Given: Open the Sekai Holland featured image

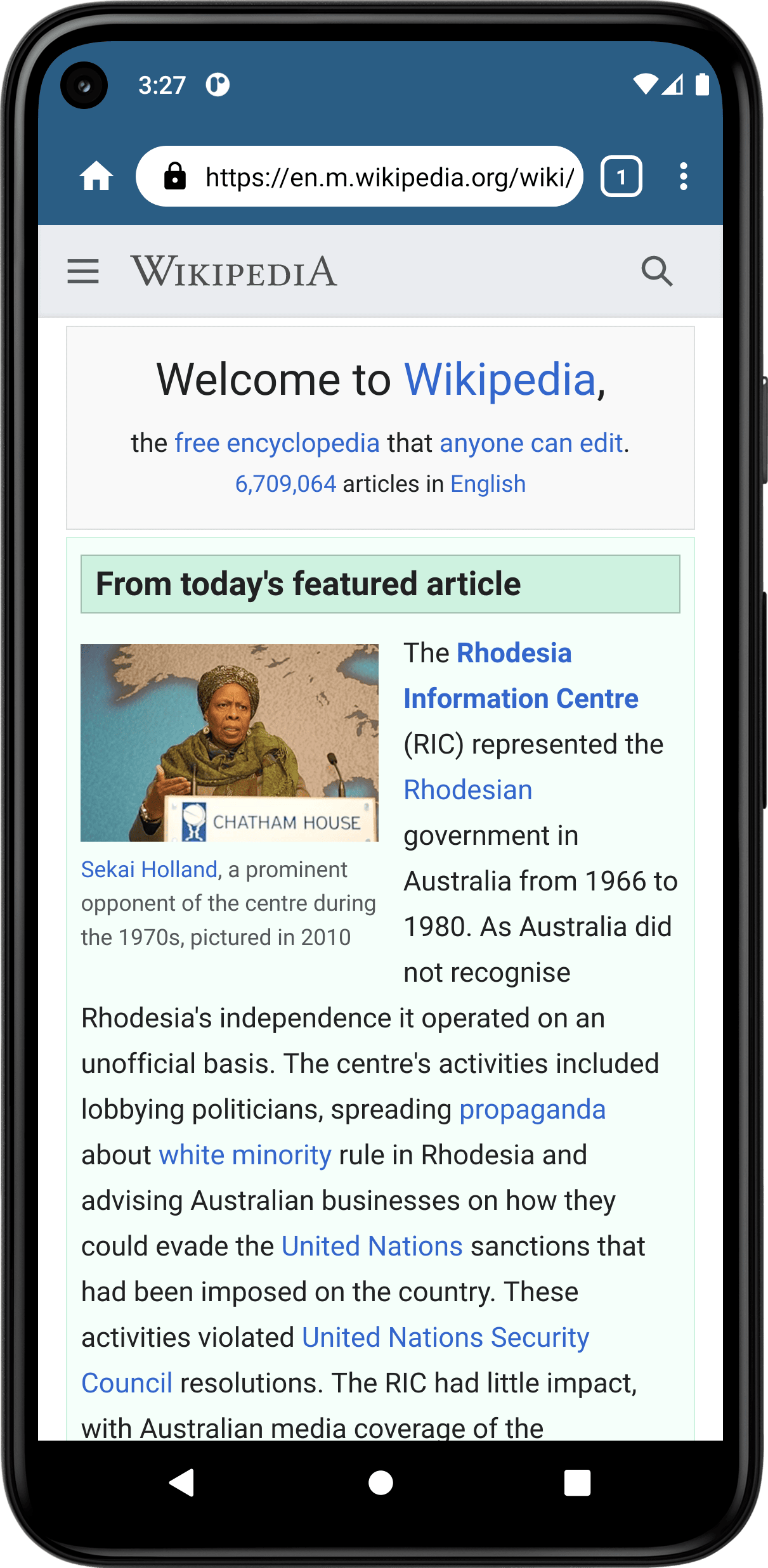Looking at the screenshot, I should point(230,742).
